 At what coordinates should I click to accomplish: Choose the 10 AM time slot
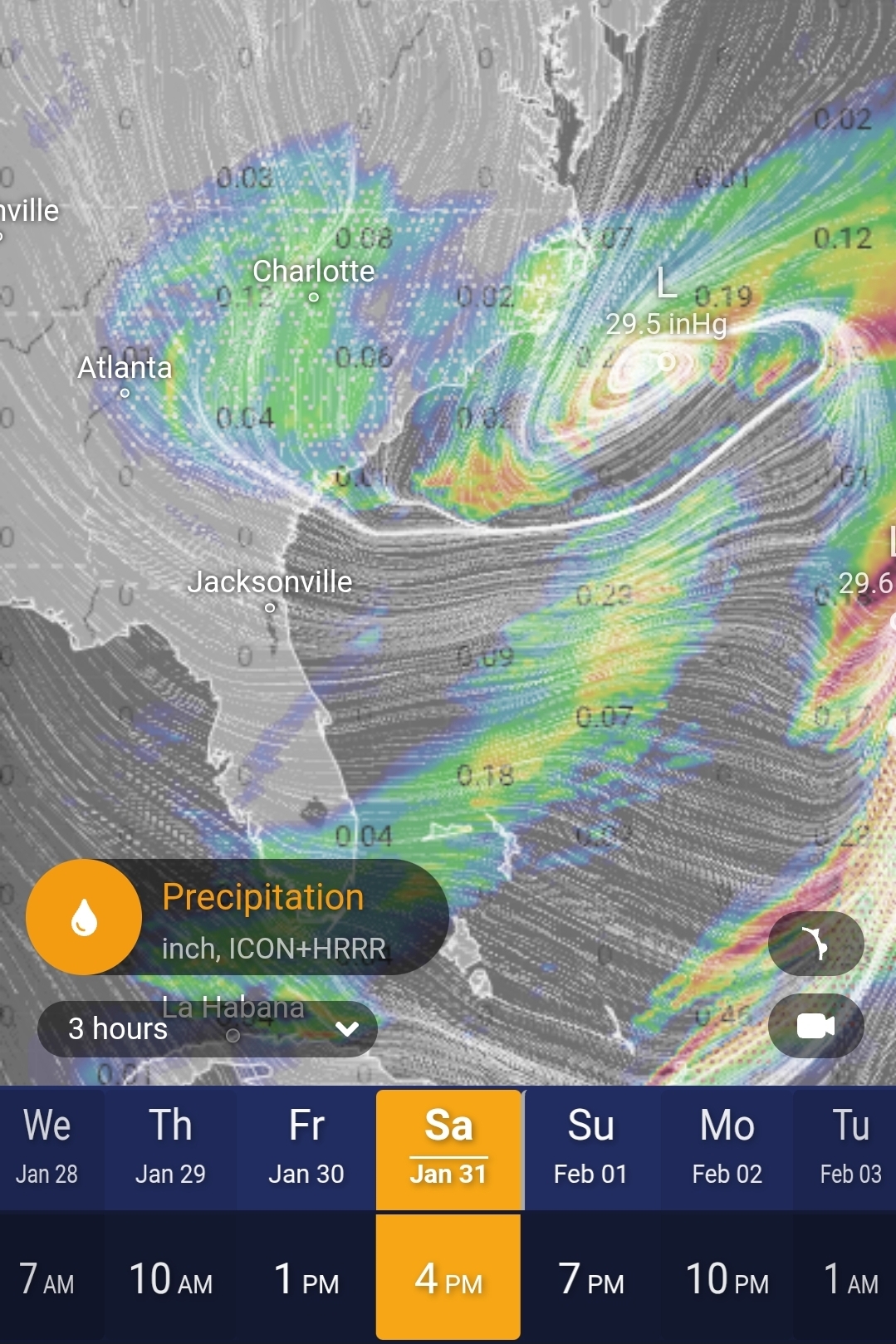(x=170, y=1279)
